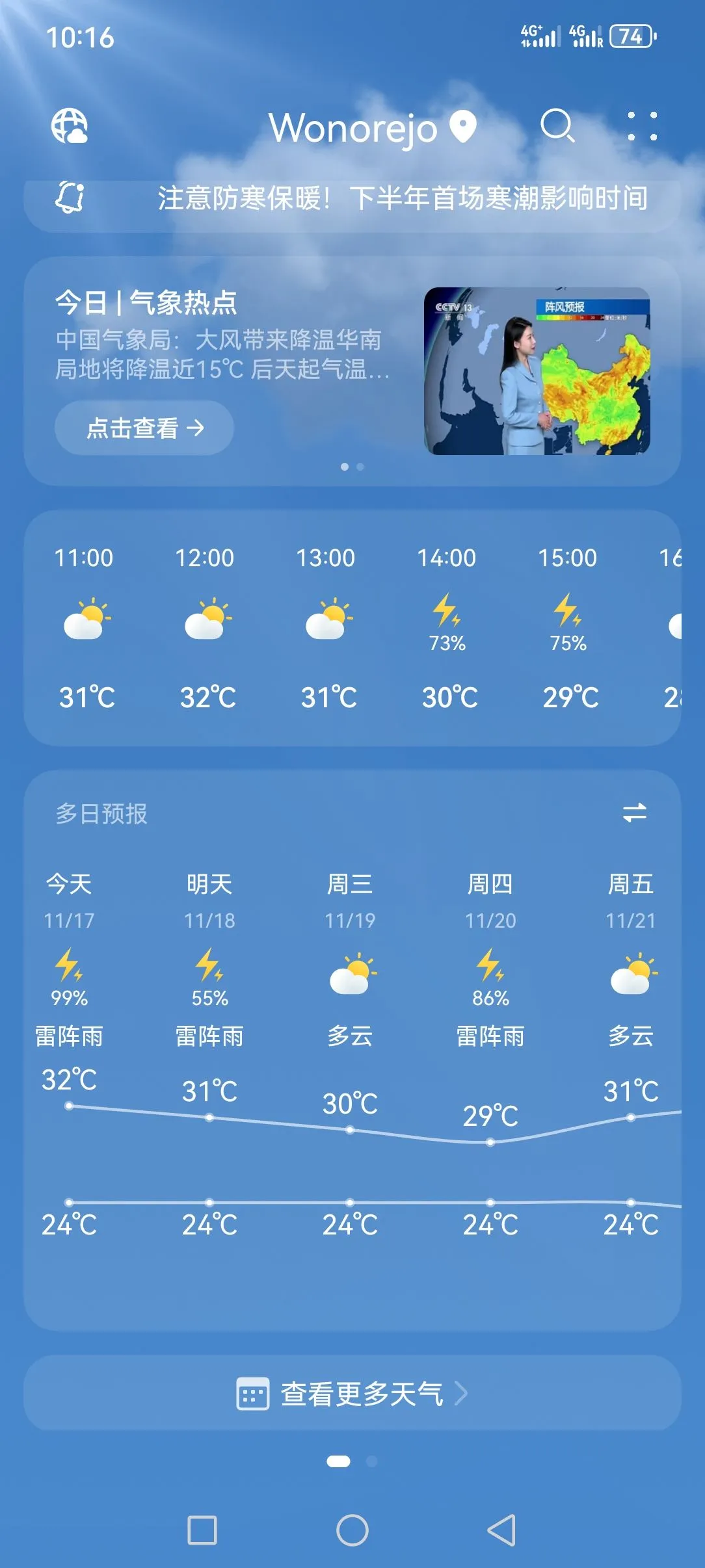The image size is (705, 1568).
Task: Open the CCTV weather forecast video thumbnail
Action: click(537, 371)
